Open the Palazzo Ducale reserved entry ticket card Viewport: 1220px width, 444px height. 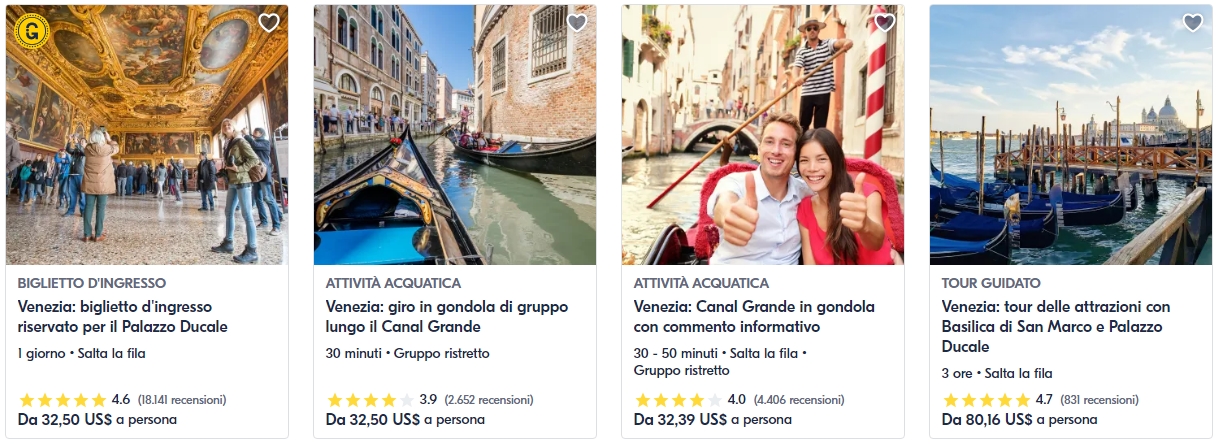click(122, 317)
